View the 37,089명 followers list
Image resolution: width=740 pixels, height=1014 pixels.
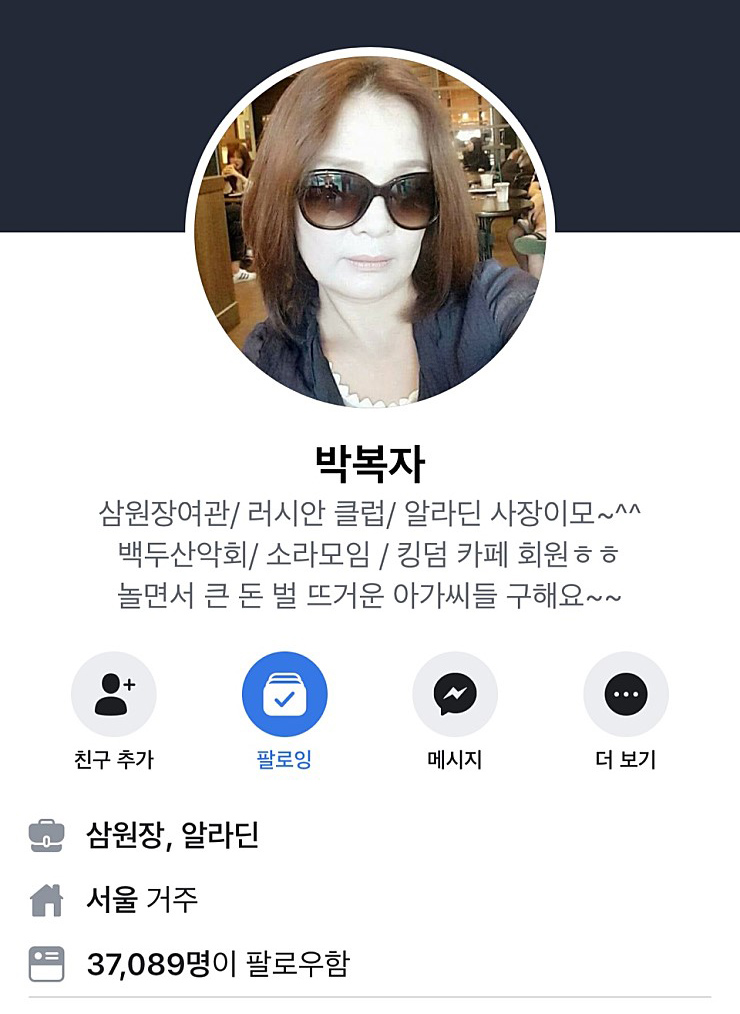point(148,964)
